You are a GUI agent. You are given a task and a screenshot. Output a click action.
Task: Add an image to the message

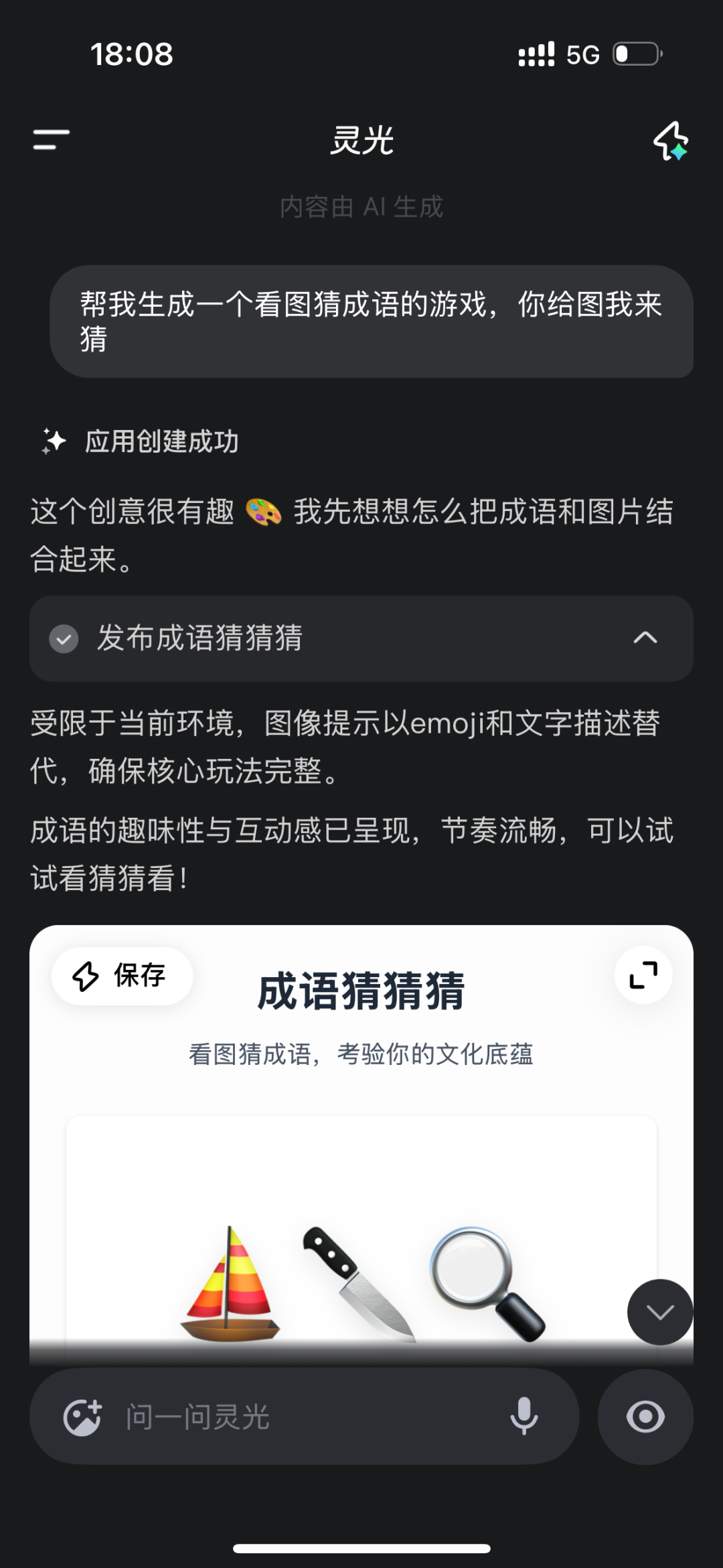[82, 1417]
